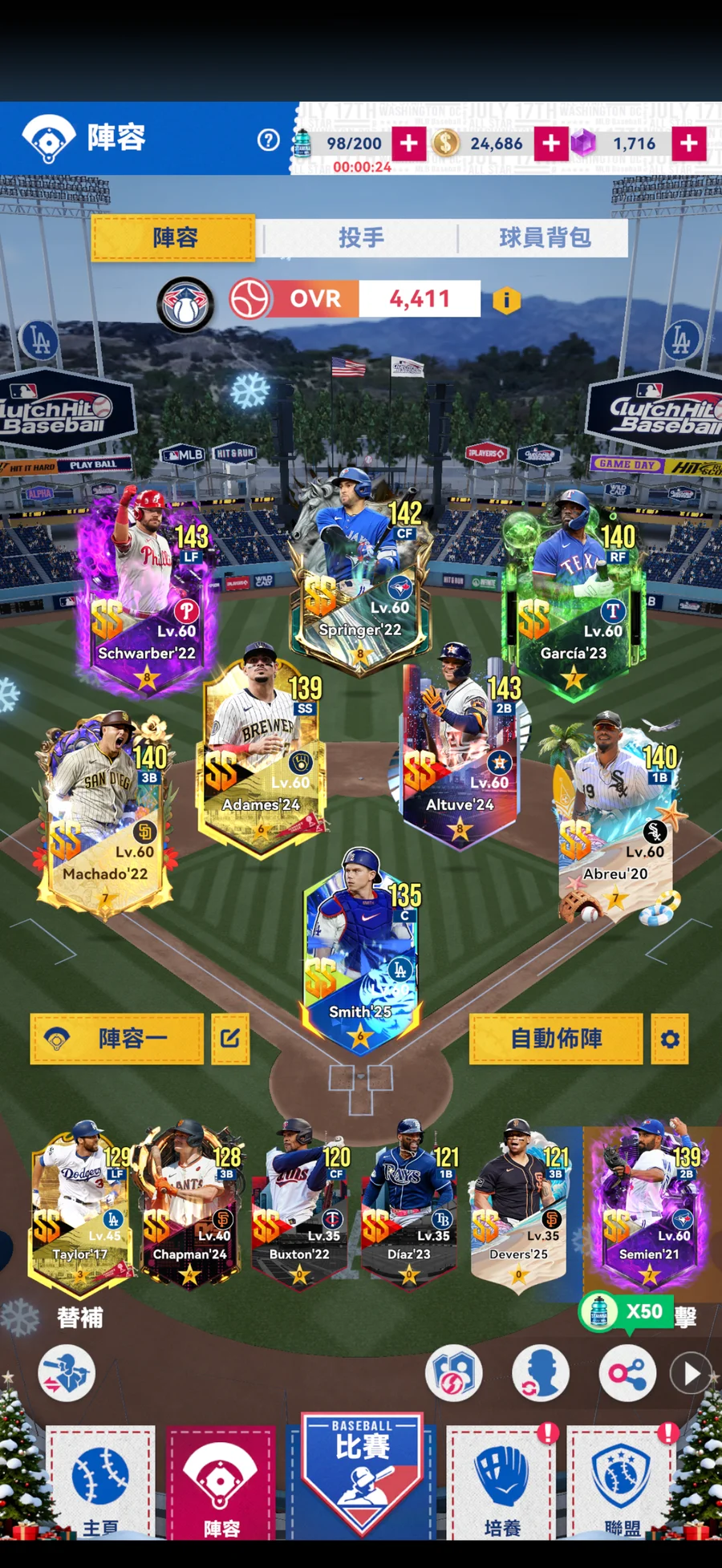The image size is (722, 1568).
Task: Open Schwarber'22 player card
Action: click(147, 594)
